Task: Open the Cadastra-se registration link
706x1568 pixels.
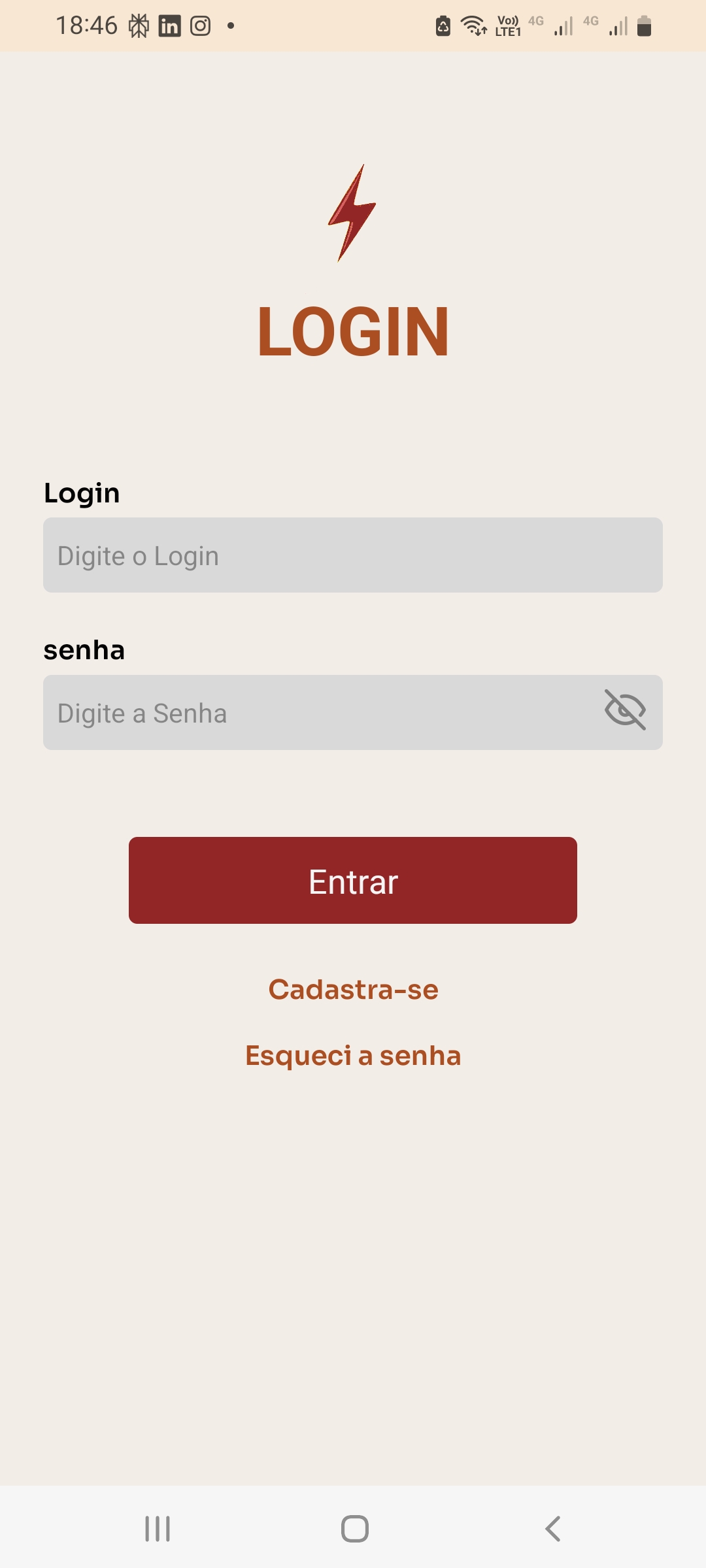Action: pos(353,990)
